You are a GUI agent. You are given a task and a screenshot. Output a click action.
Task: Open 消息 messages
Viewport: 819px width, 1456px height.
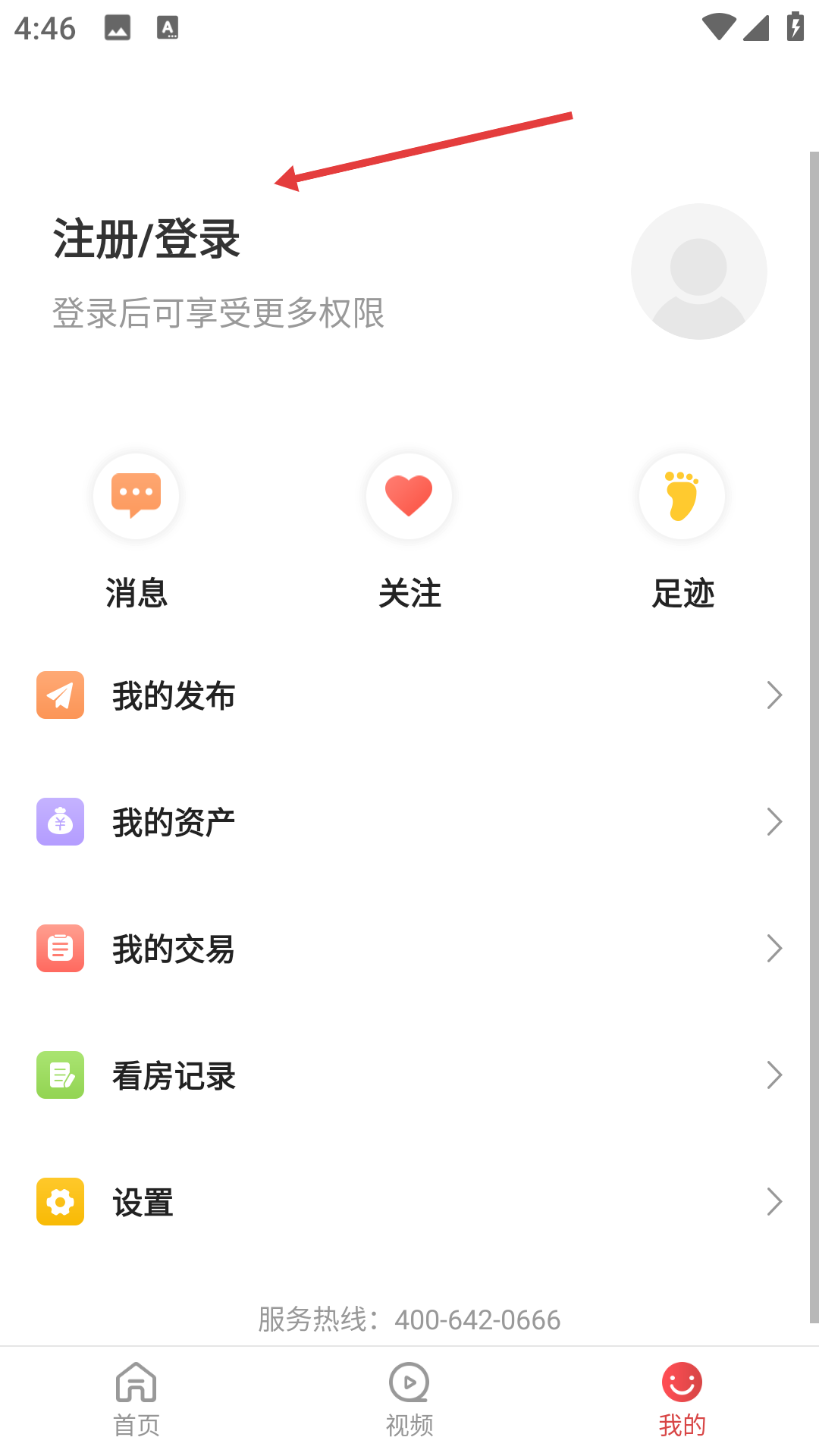pos(136,531)
